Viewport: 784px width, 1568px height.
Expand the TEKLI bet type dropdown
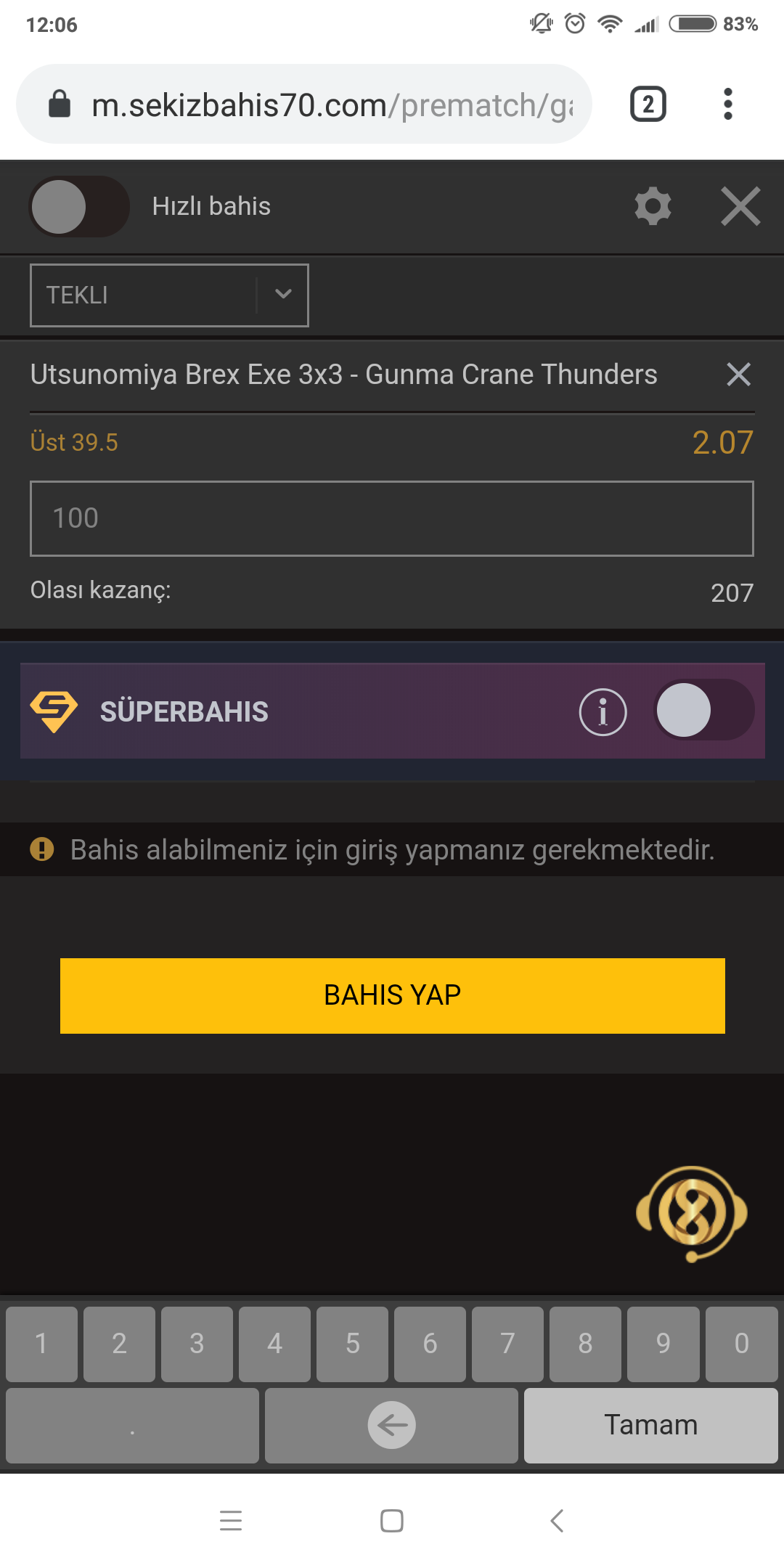click(169, 295)
